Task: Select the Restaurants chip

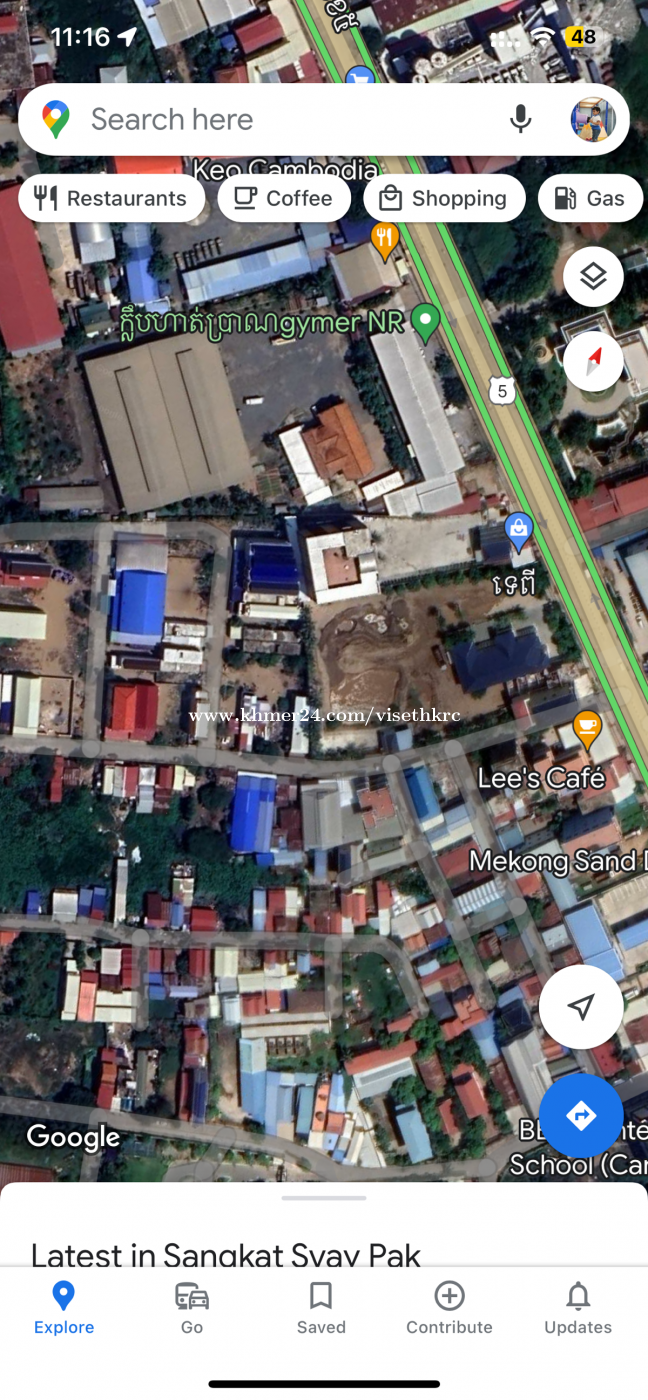Action: coord(111,198)
